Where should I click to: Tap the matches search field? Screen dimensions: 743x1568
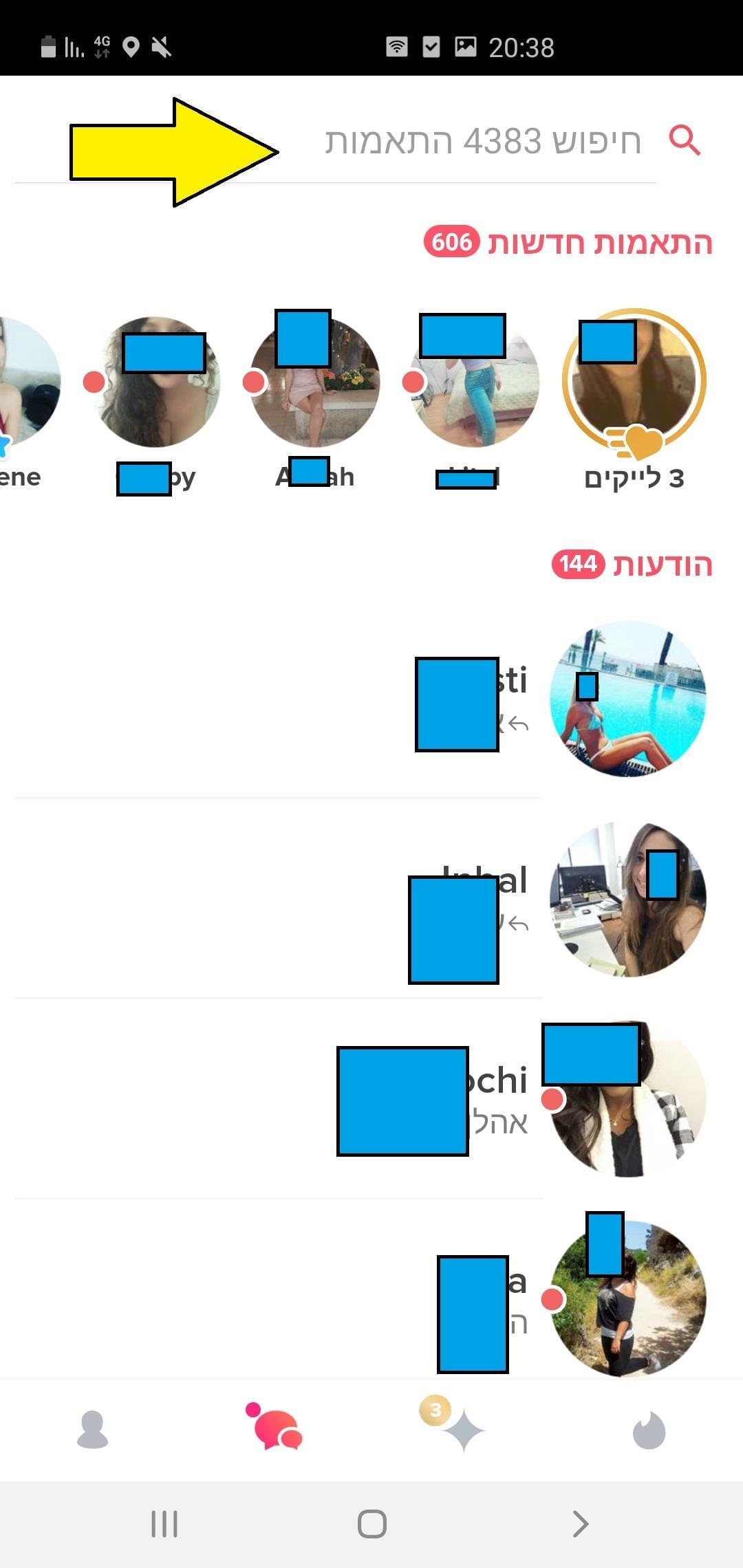coord(482,142)
